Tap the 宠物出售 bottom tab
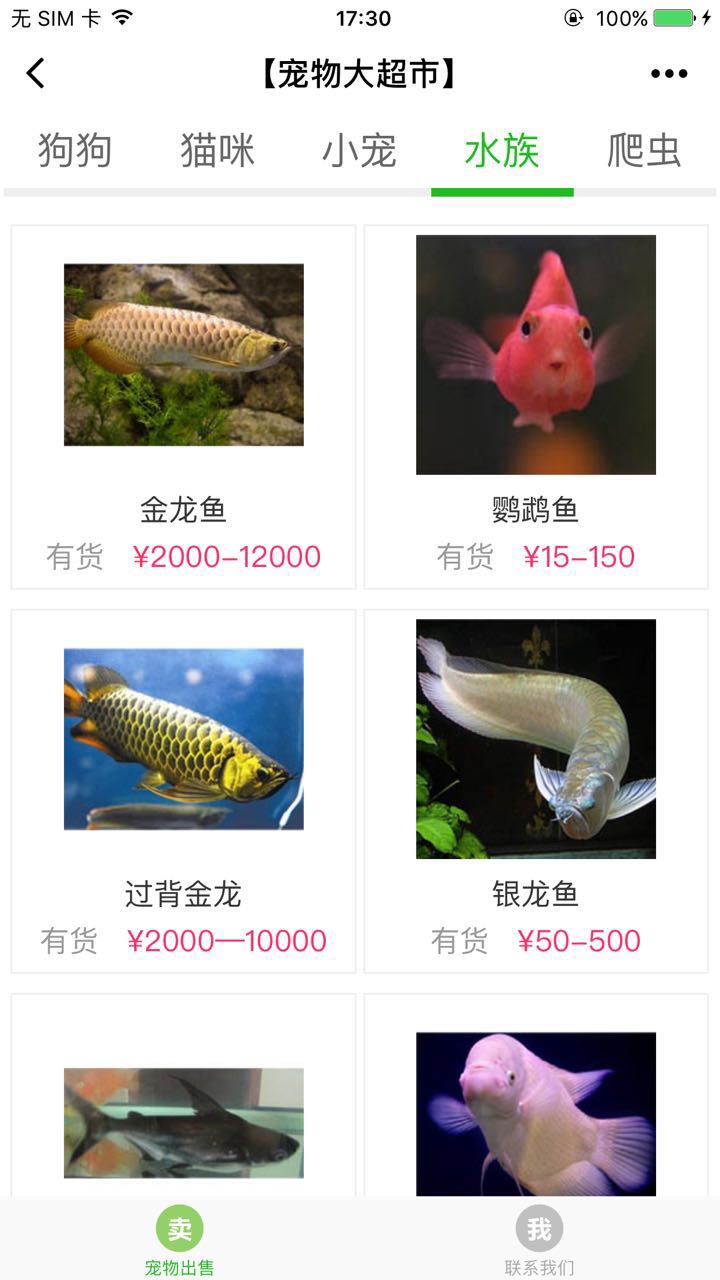Screen dimensions: 720x1280 coord(180,1240)
